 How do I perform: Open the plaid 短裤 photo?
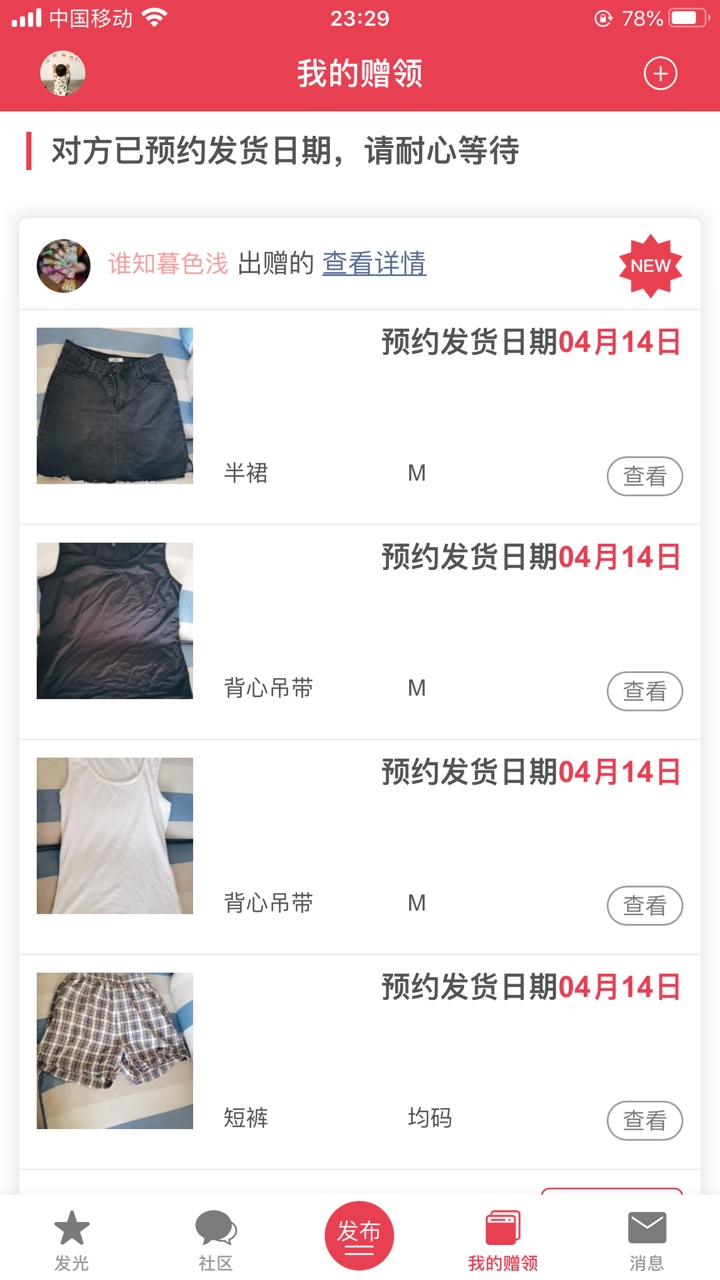(115, 1051)
